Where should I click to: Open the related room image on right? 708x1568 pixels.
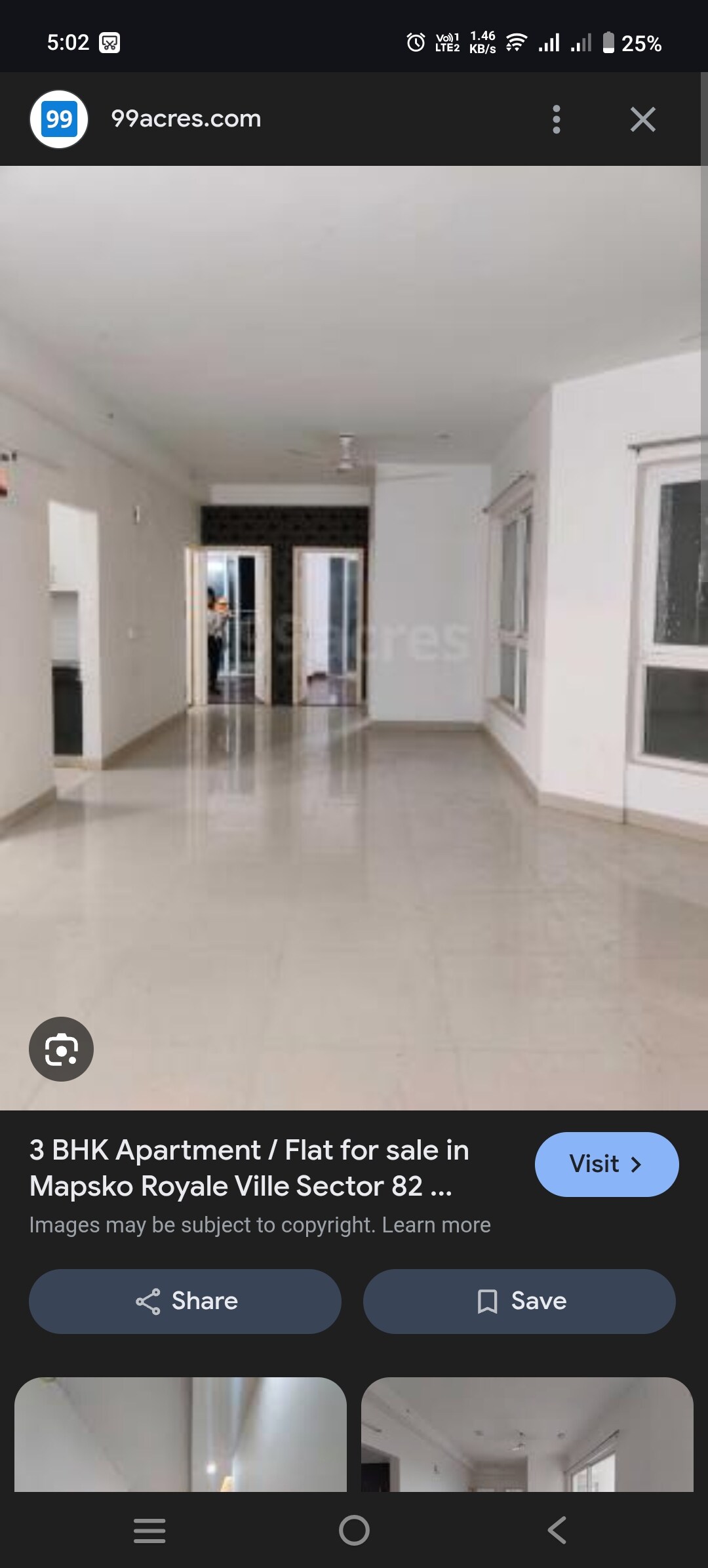(x=527, y=1434)
